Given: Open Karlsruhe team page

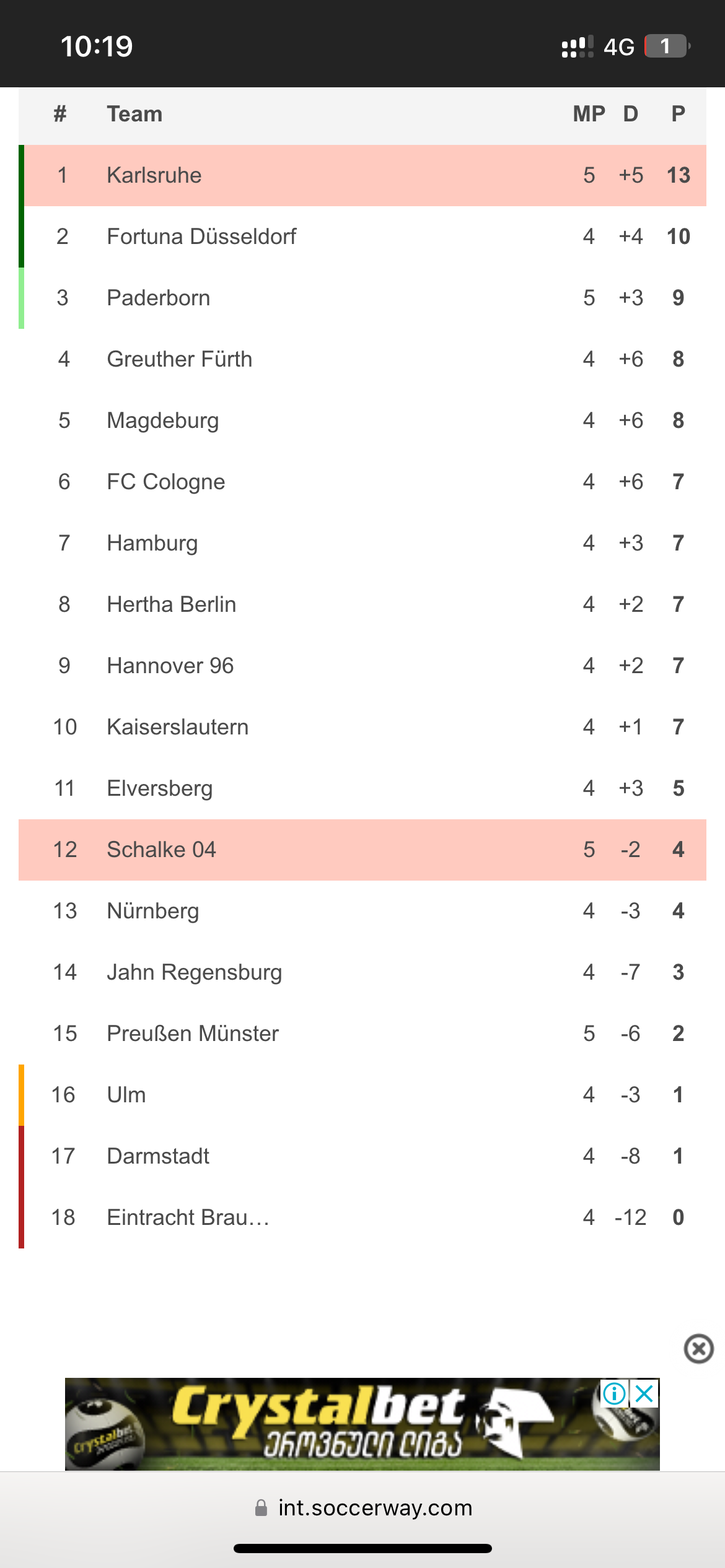Looking at the screenshot, I should 154,175.
